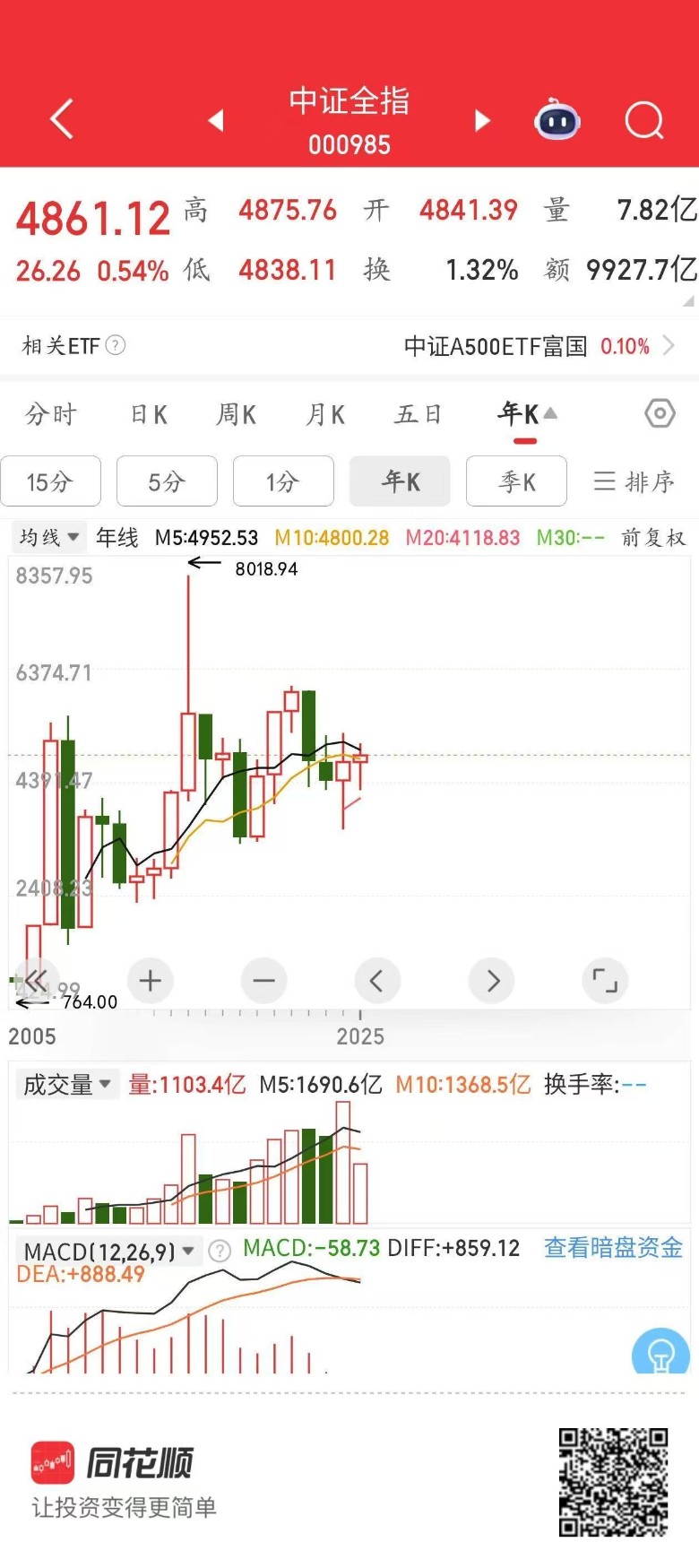699x1568 pixels.
Task: Select the 周K chart tab
Action: click(236, 414)
